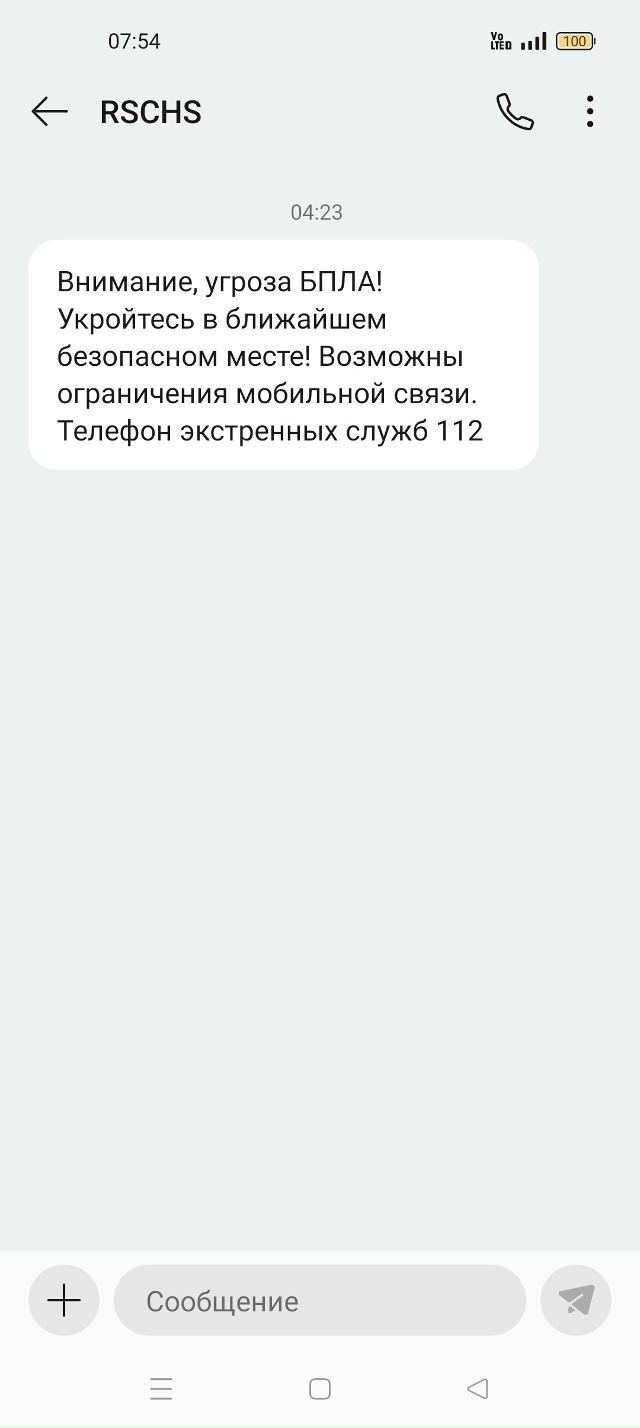Screen dimensions: 640x1428
Task: Tap the send message arrow
Action: (x=576, y=1300)
